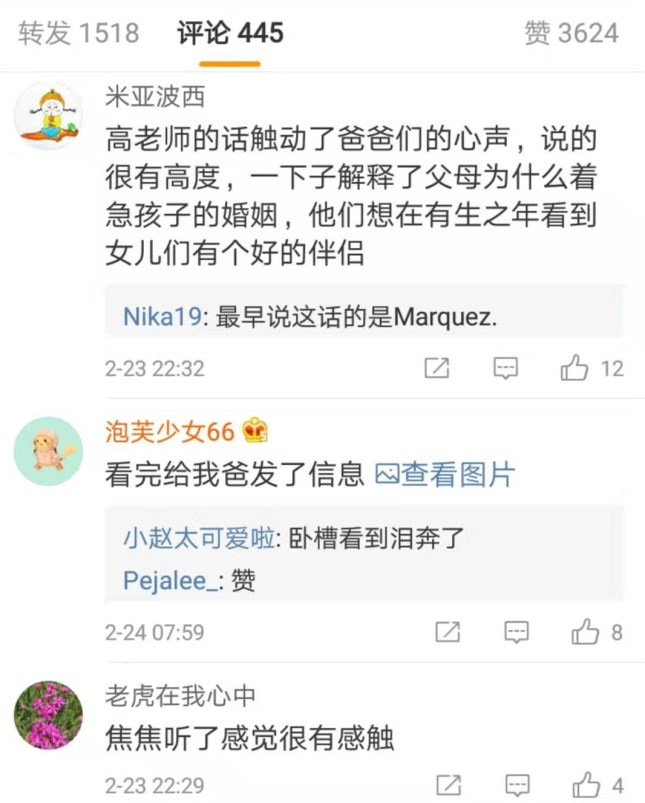Like 泡芙少女66's comment
Screen dimensions: 645x803
click(585, 632)
